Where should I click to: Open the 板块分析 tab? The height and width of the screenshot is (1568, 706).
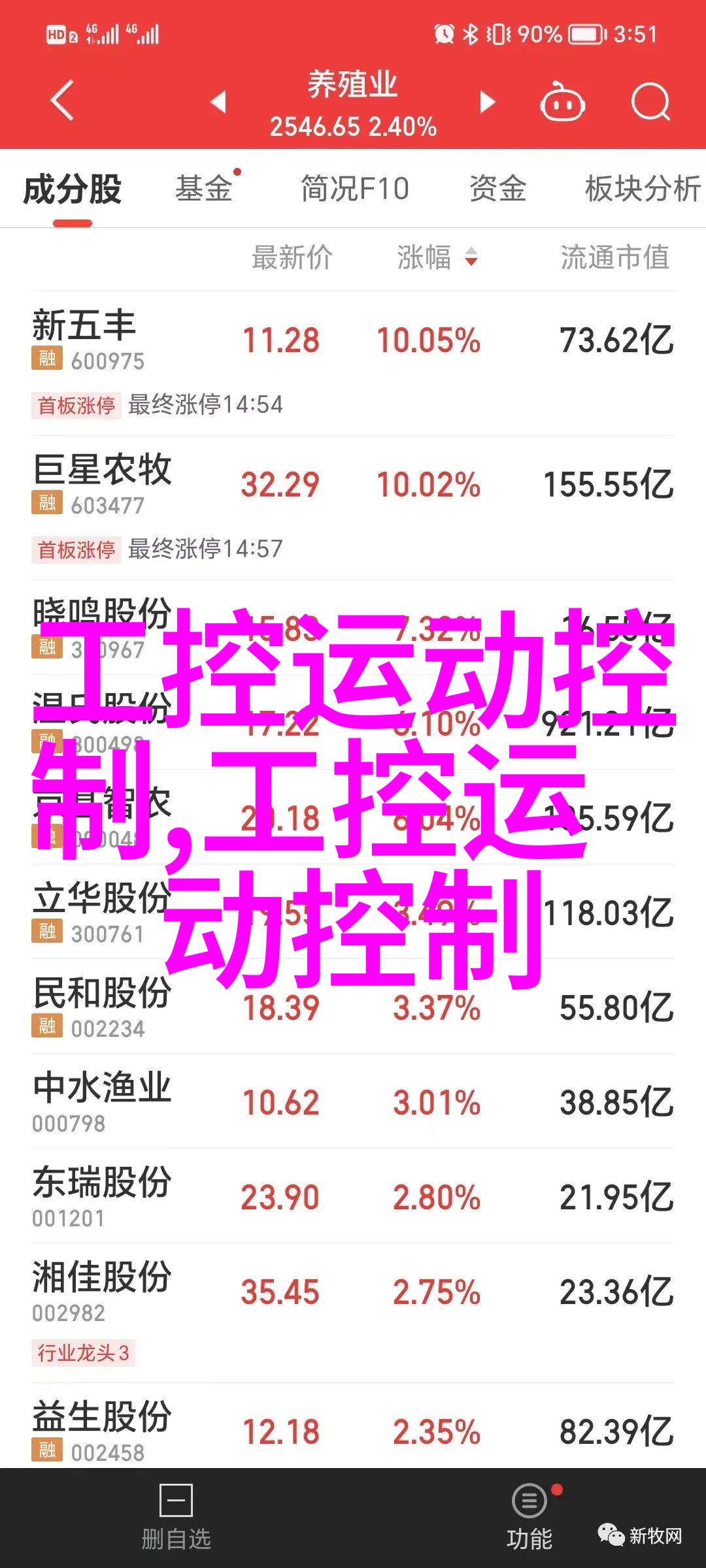coord(643,189)
